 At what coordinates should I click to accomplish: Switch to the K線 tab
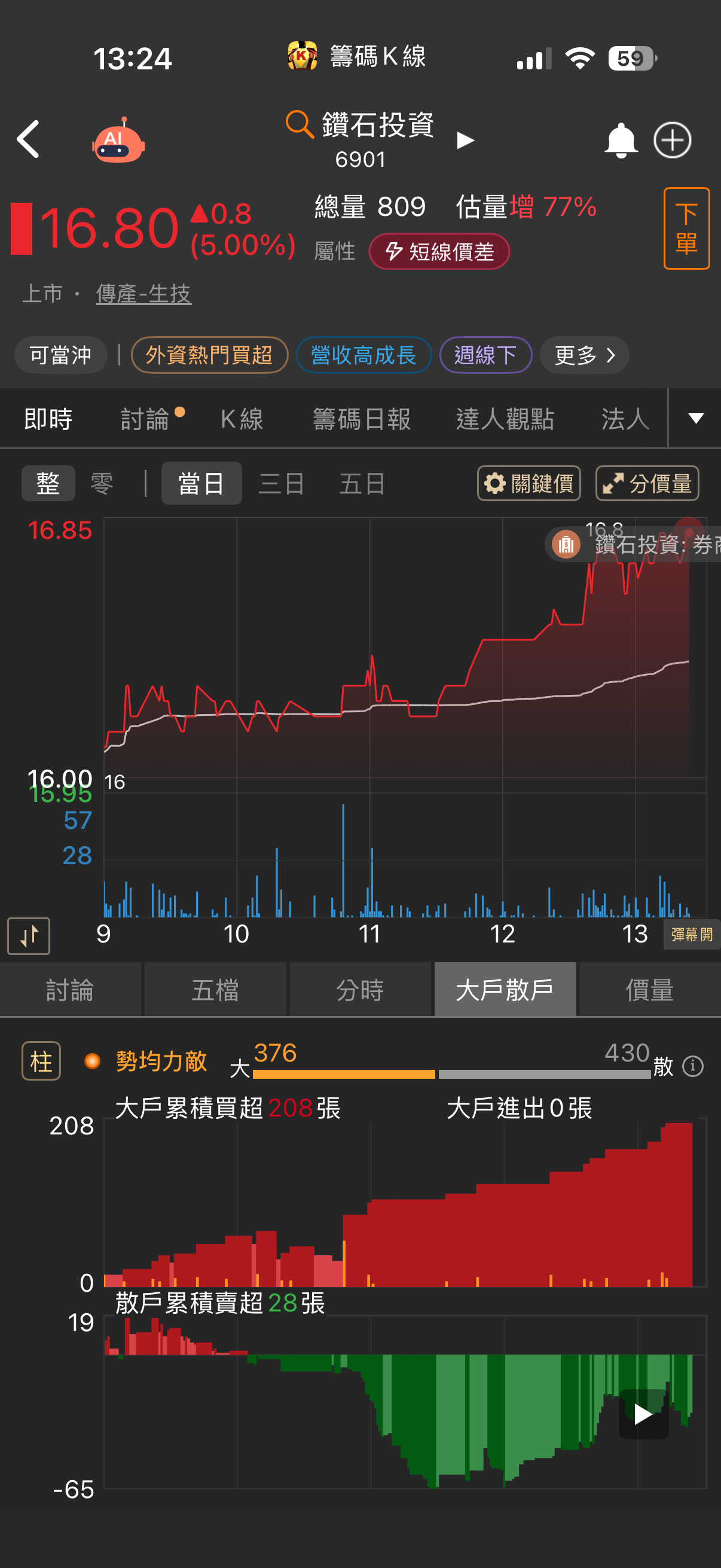click(242, 419)
